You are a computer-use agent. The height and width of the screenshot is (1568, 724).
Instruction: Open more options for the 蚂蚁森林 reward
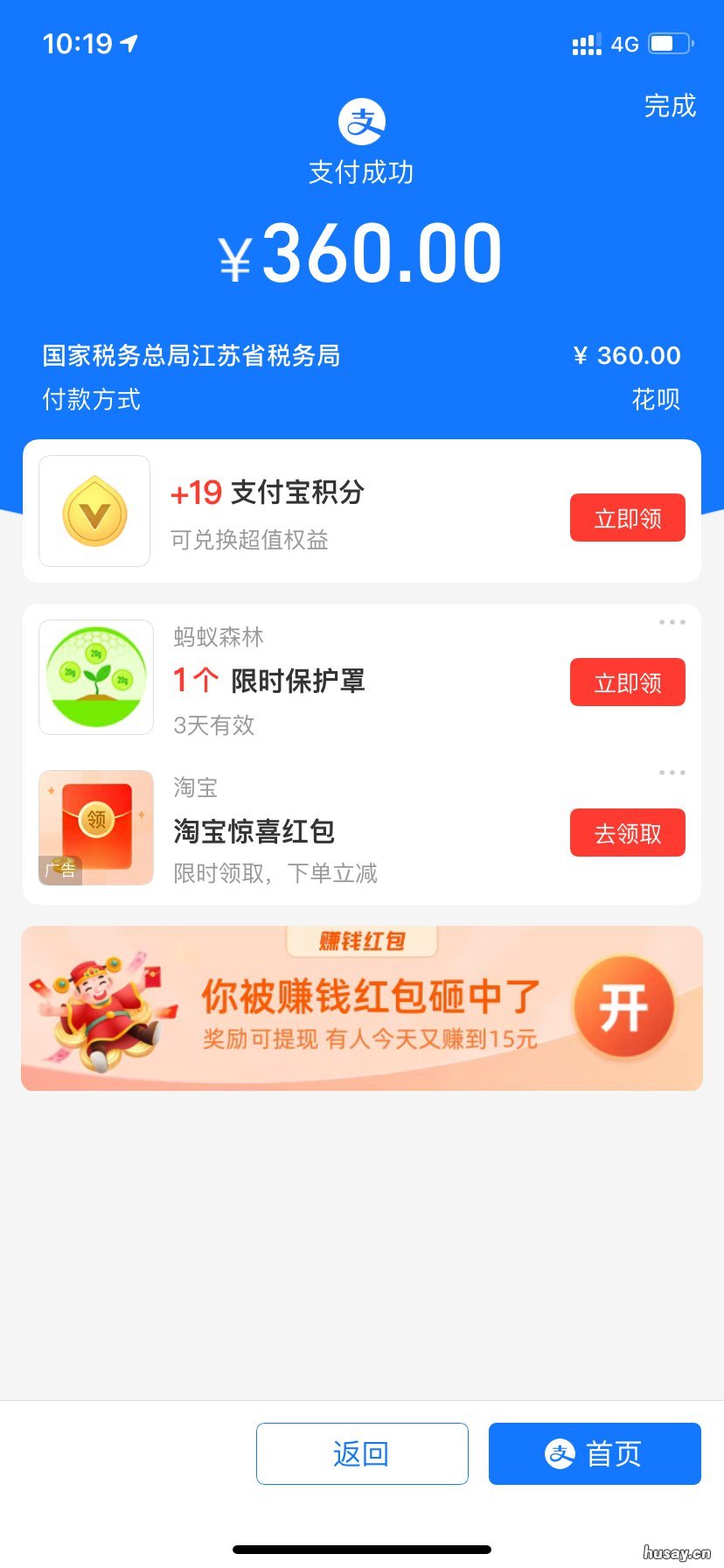pyautogui.click(x=672, y=621)
